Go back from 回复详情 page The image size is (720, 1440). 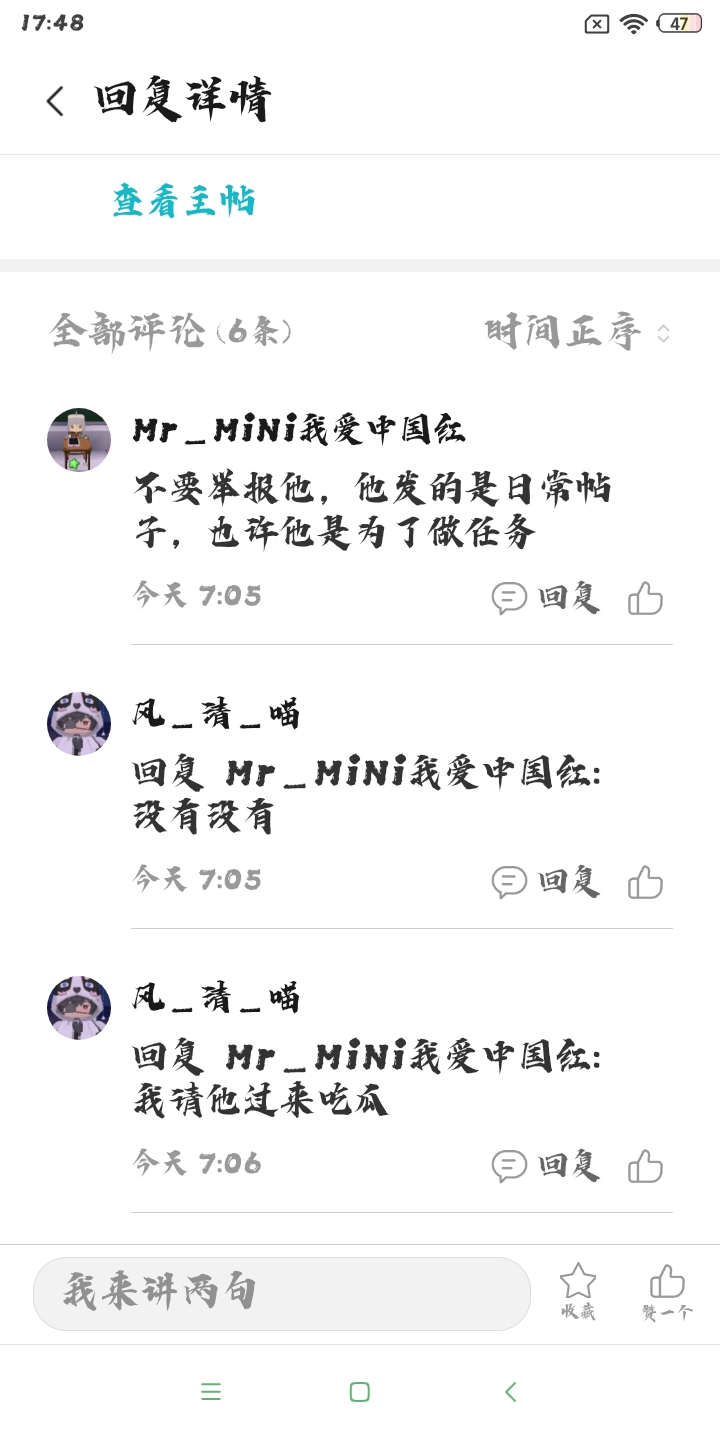pyautogui.click(x=55, y=101)
